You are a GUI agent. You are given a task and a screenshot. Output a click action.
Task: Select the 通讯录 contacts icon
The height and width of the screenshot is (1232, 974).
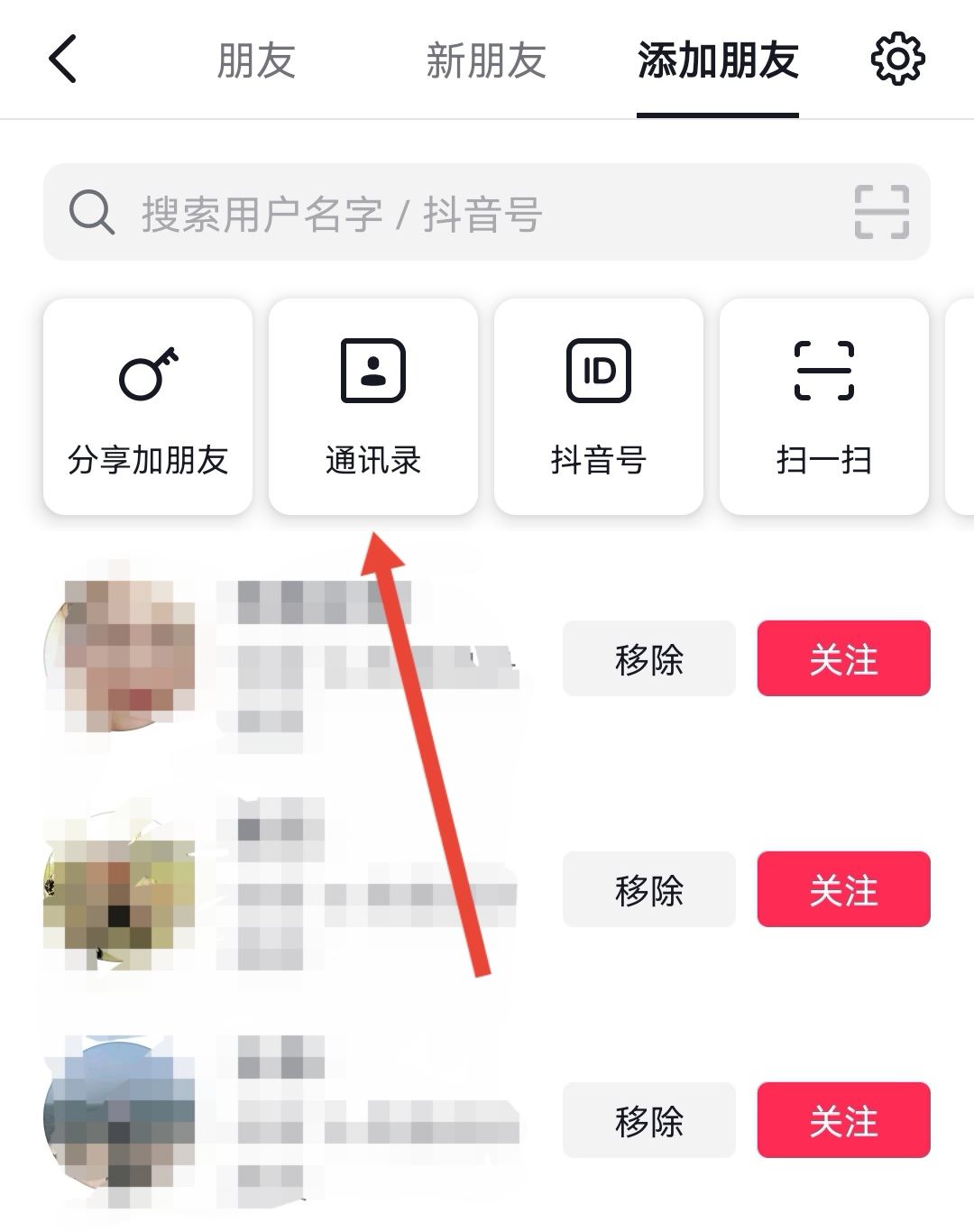point(373,369)
